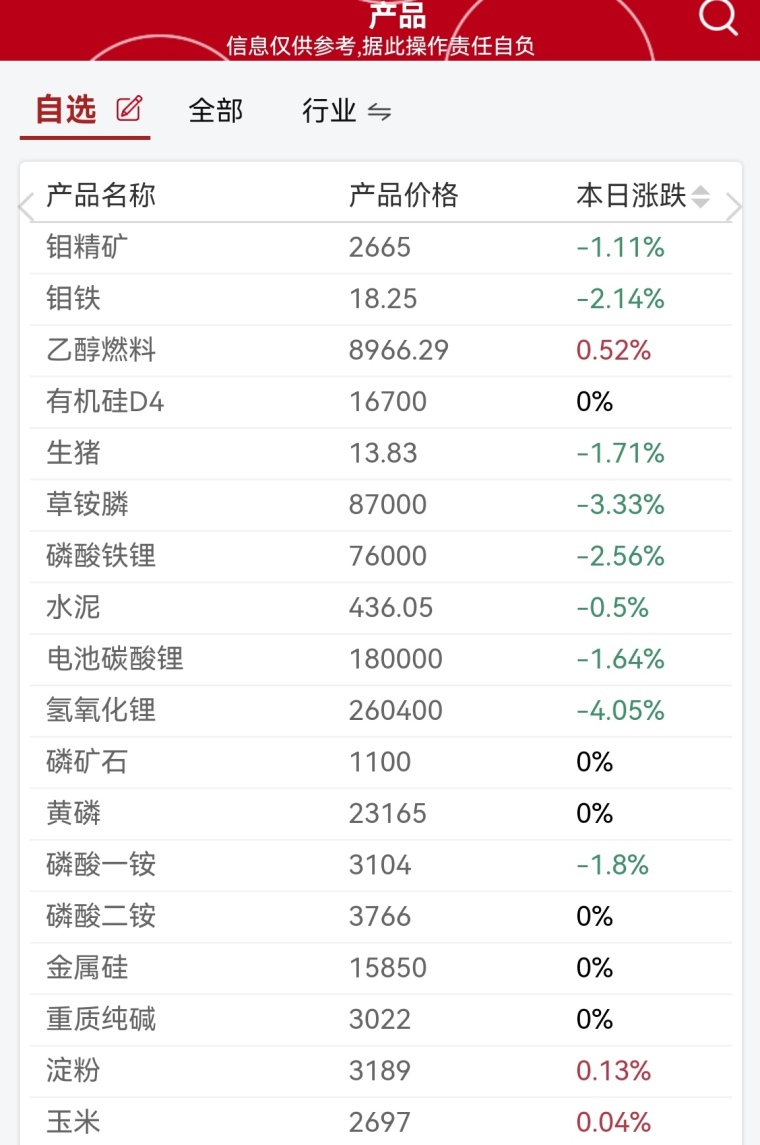Open 草铵膦 product details

click(88, 505)
